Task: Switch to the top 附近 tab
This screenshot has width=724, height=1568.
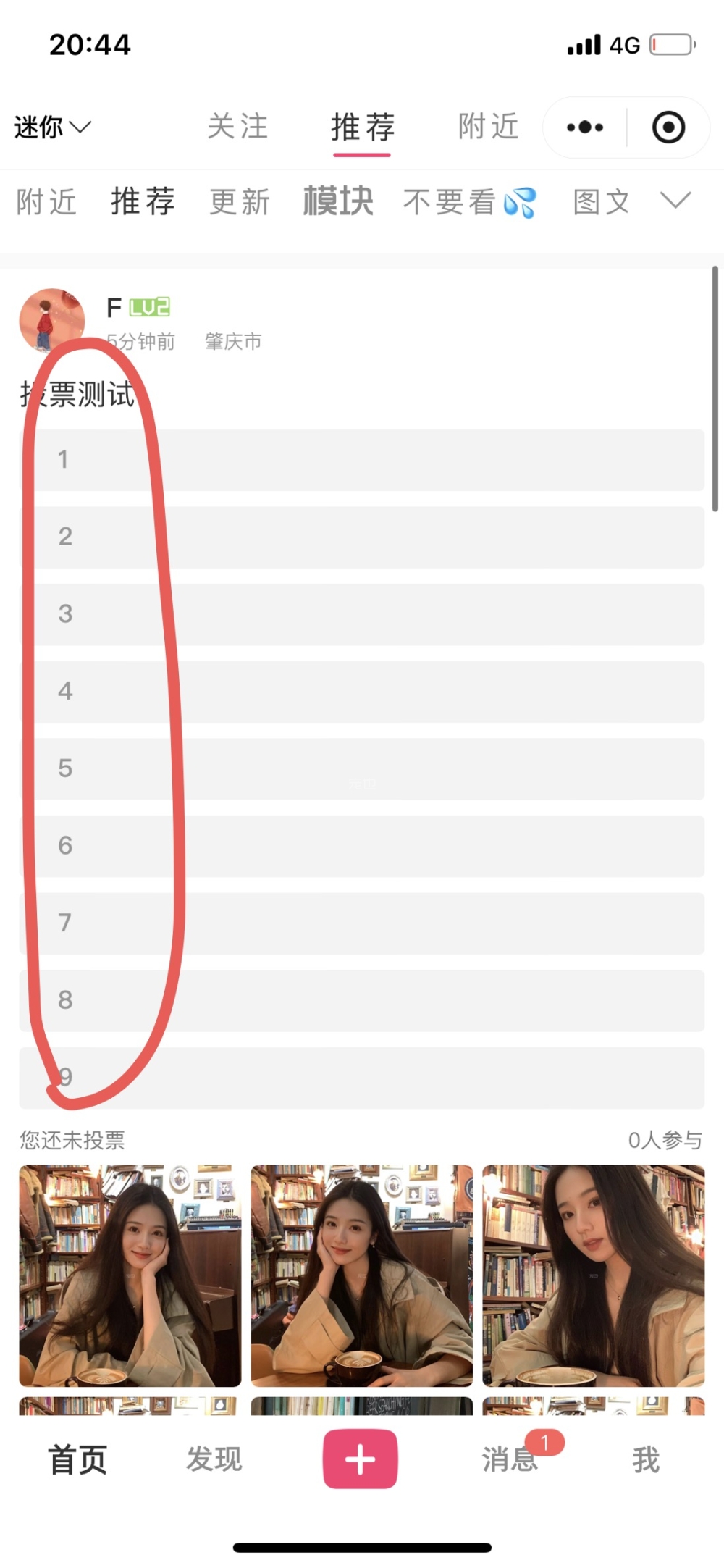Action: click(x=489, y=127)
